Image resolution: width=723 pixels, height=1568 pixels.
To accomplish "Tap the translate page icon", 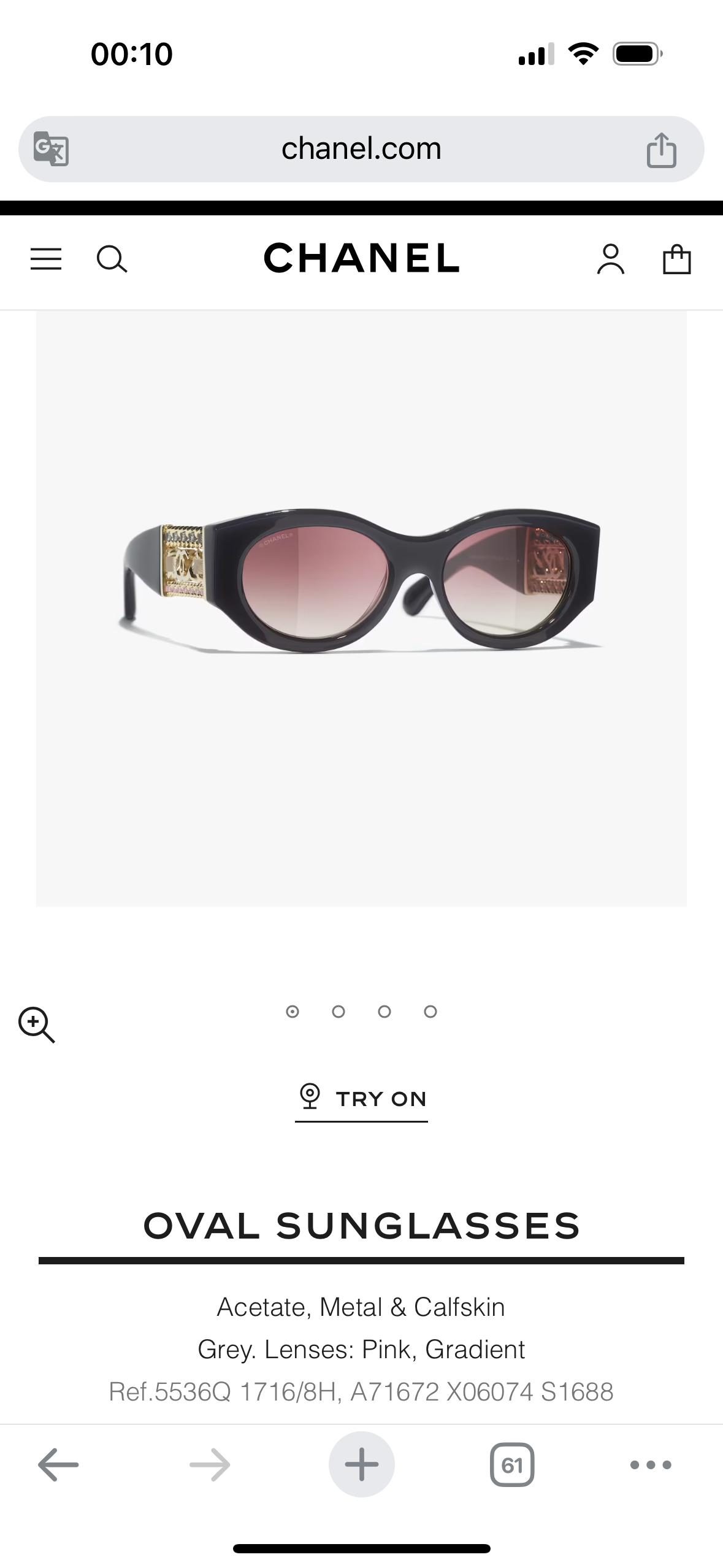I will point(51,149).
